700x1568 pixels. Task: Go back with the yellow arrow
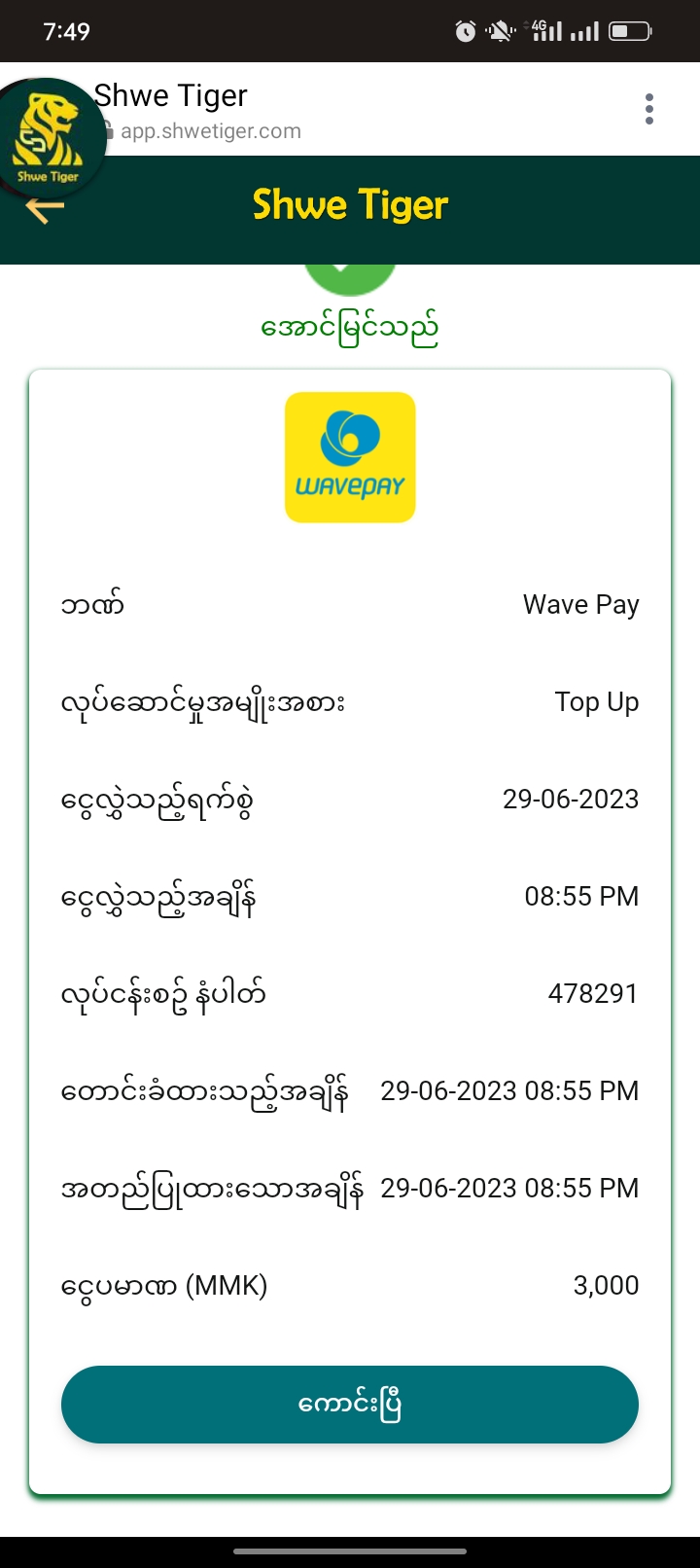coord(45,209)
